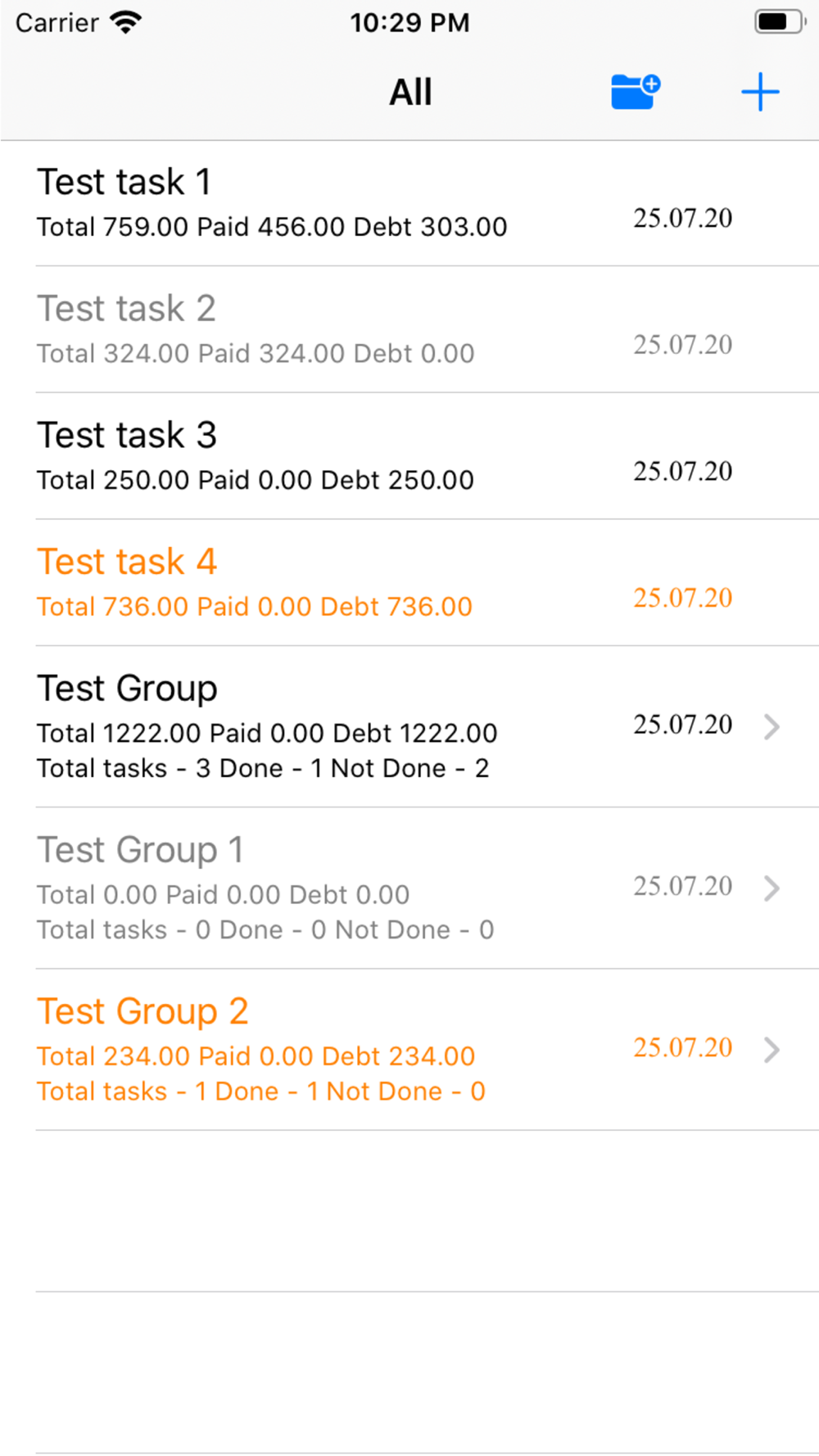Tap the add group folder icon

pyautogui.click(x=636, y=91)
